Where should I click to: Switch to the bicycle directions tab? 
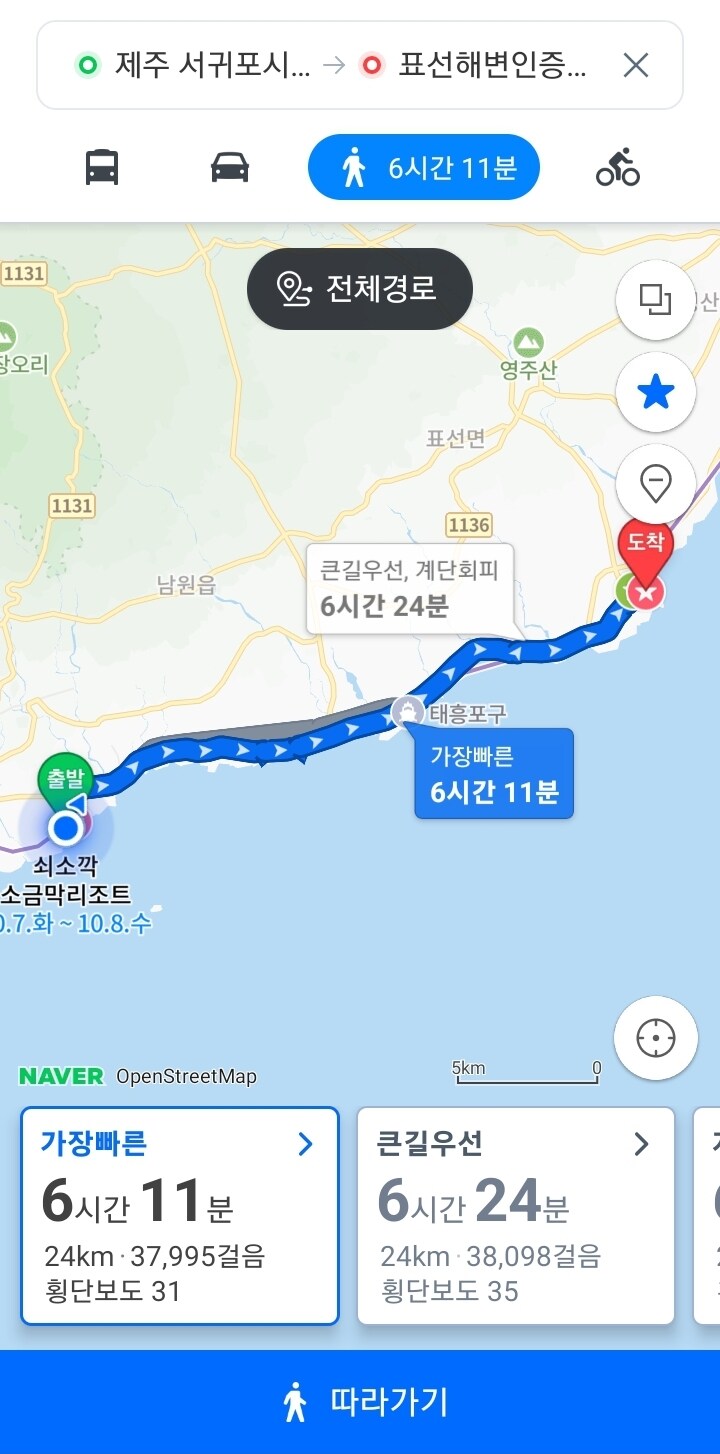tap(618, 167)
